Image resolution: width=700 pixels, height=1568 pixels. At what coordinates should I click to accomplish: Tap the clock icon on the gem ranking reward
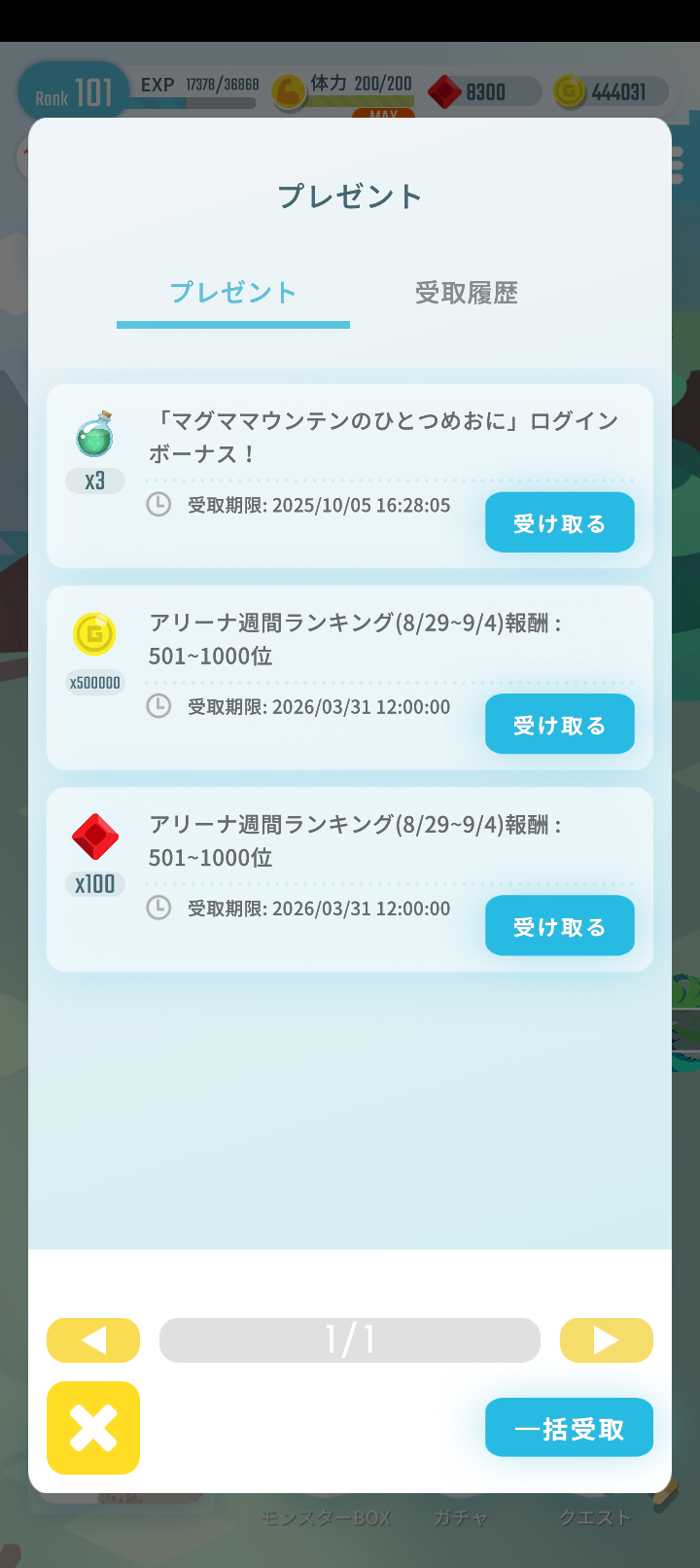(158, 909)
